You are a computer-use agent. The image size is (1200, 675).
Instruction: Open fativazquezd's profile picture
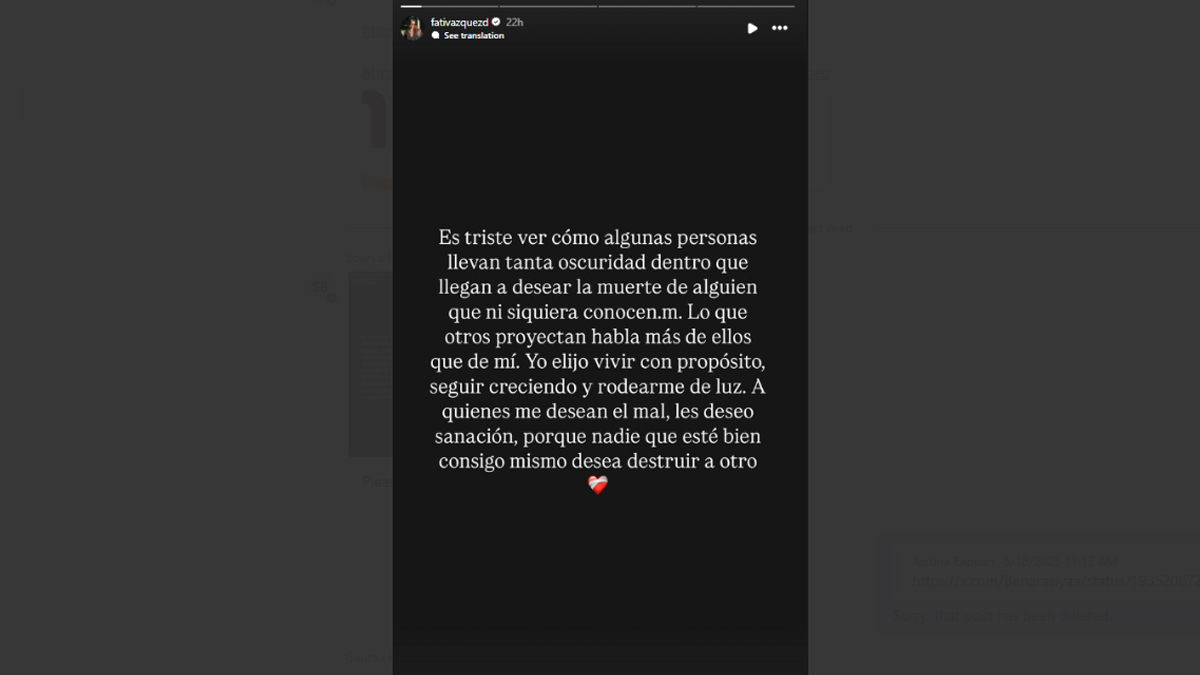[412, 28]
